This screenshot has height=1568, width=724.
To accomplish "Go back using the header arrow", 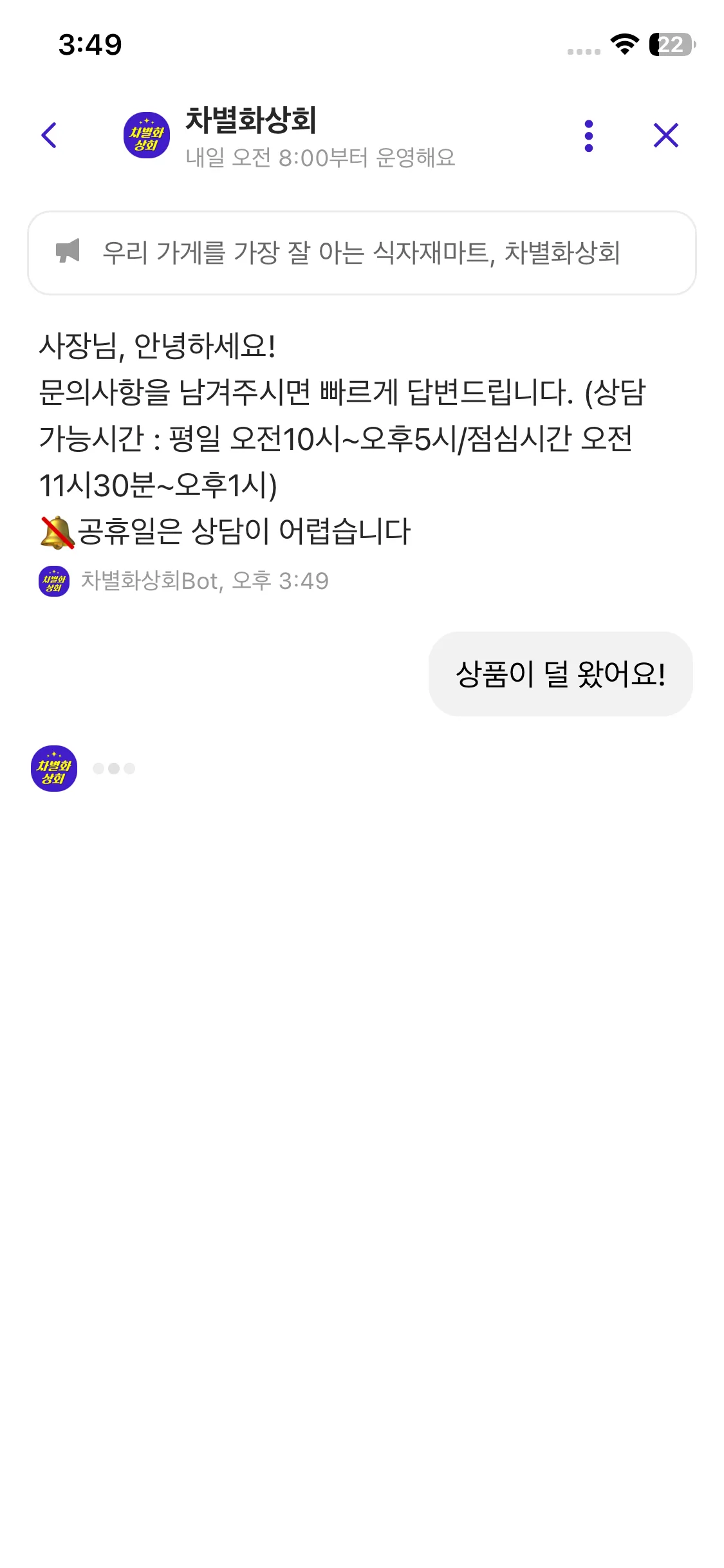I will (49, 135).
